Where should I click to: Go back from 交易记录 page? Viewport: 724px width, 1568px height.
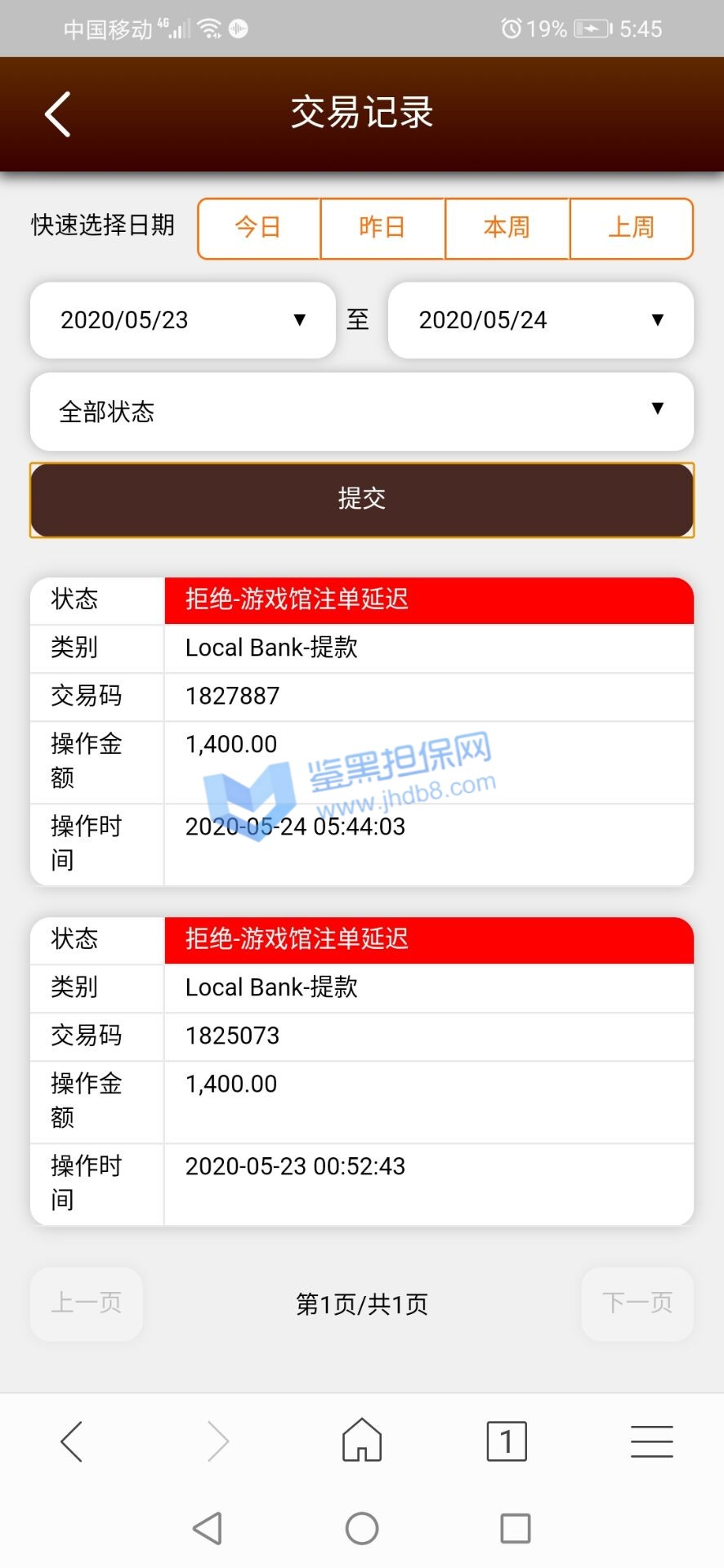pos(58,114)
